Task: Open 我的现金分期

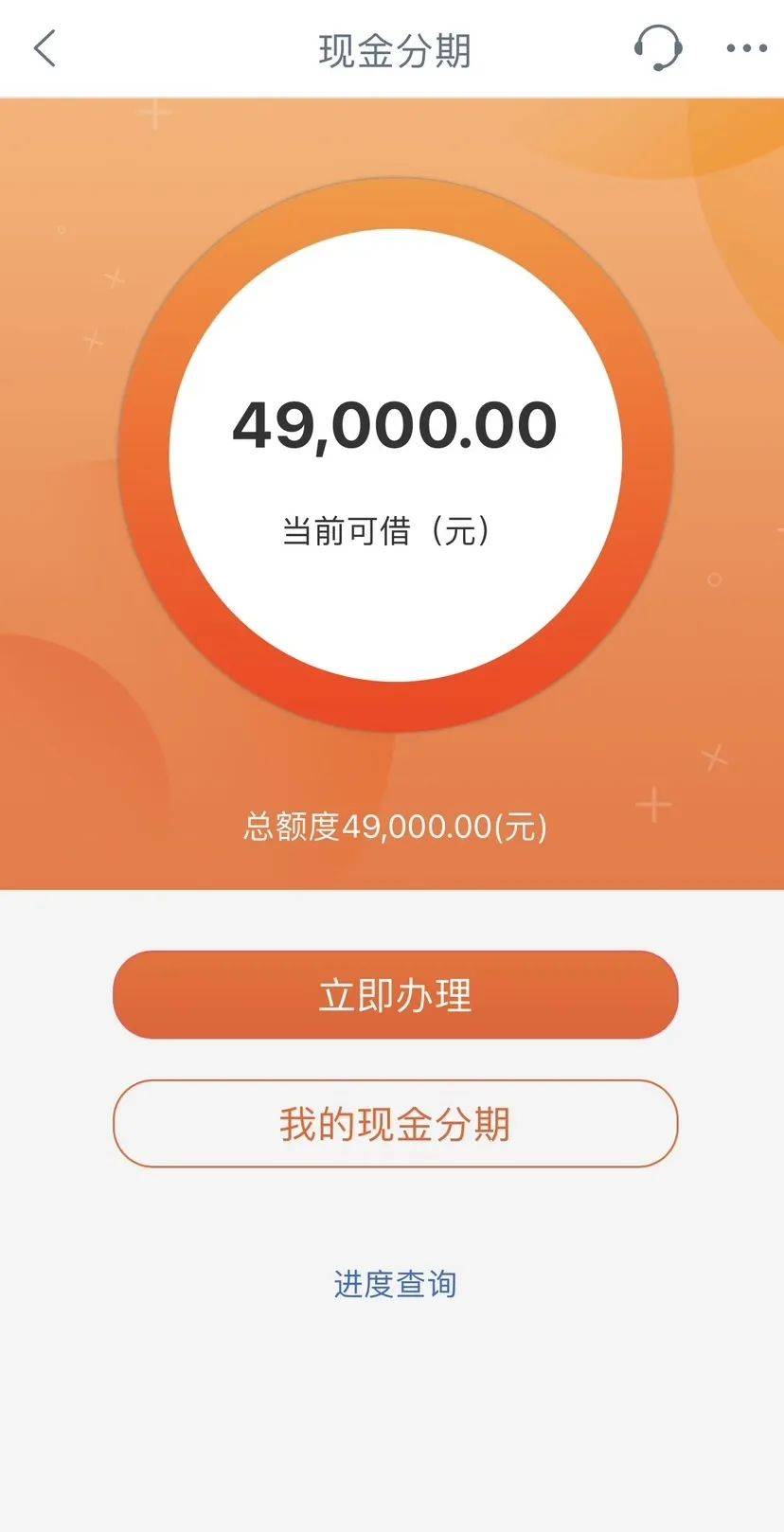Action: [x=395, y=1123]
